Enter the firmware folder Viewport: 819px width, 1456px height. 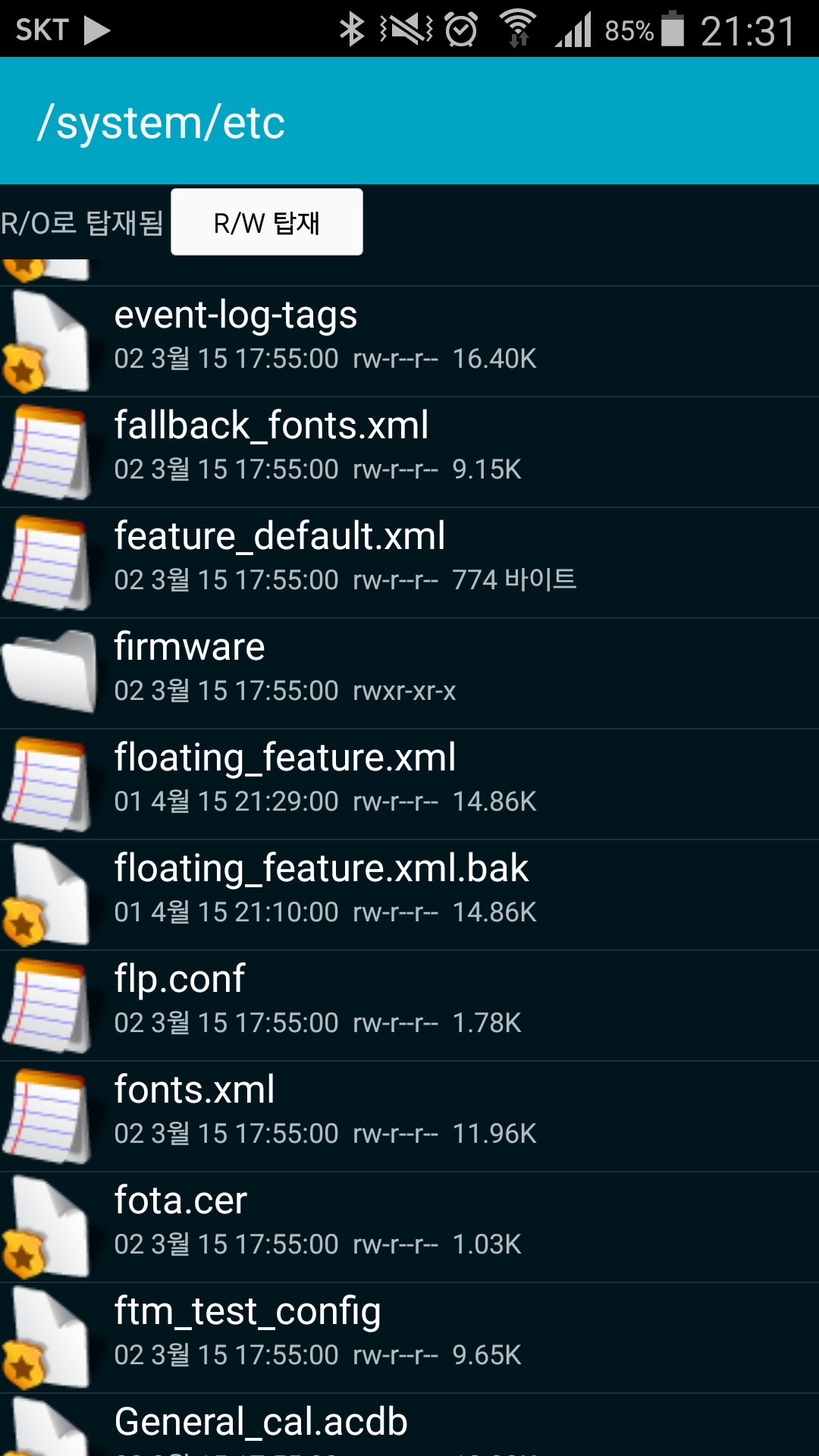[409, 673]
